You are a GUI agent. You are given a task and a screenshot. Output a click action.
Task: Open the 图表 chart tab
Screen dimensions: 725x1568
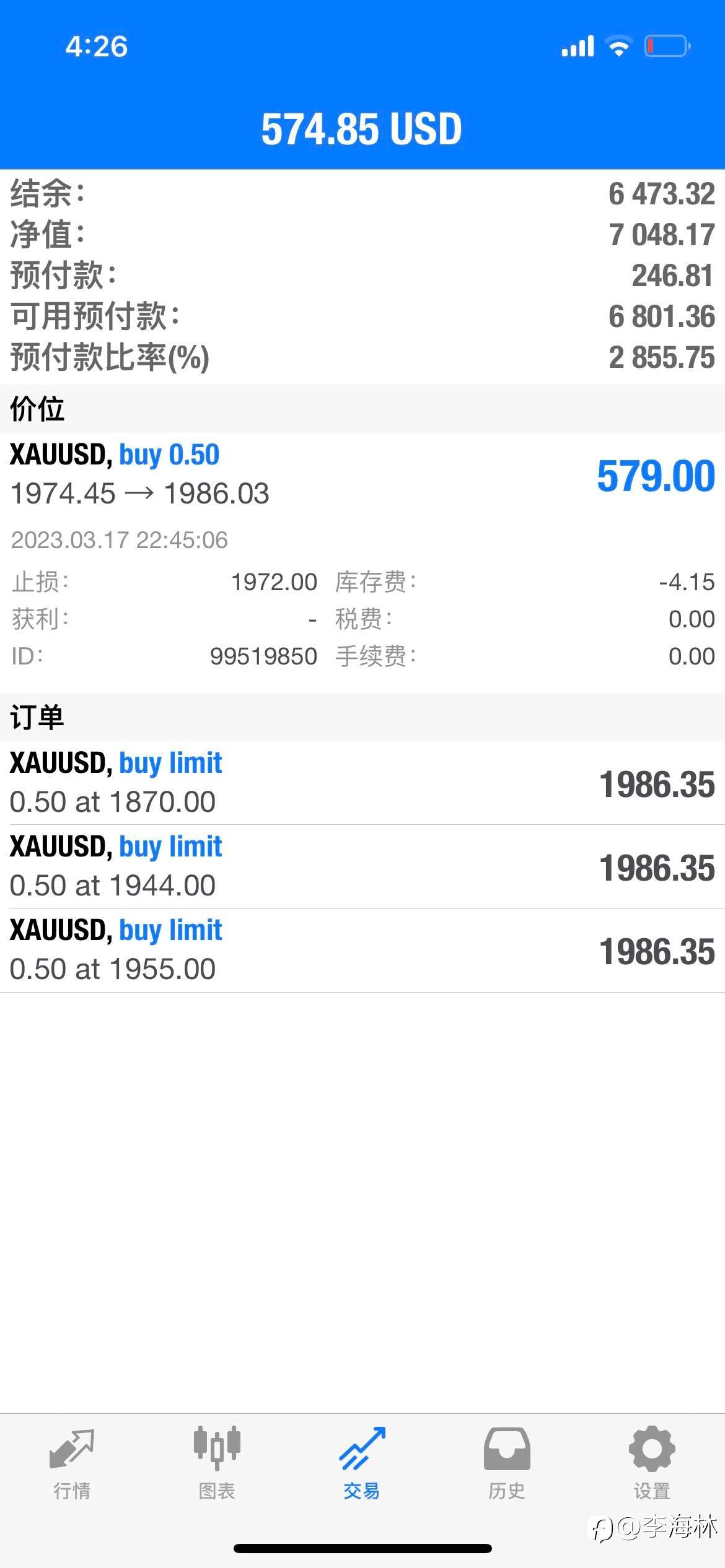[x=217, y=1464]
